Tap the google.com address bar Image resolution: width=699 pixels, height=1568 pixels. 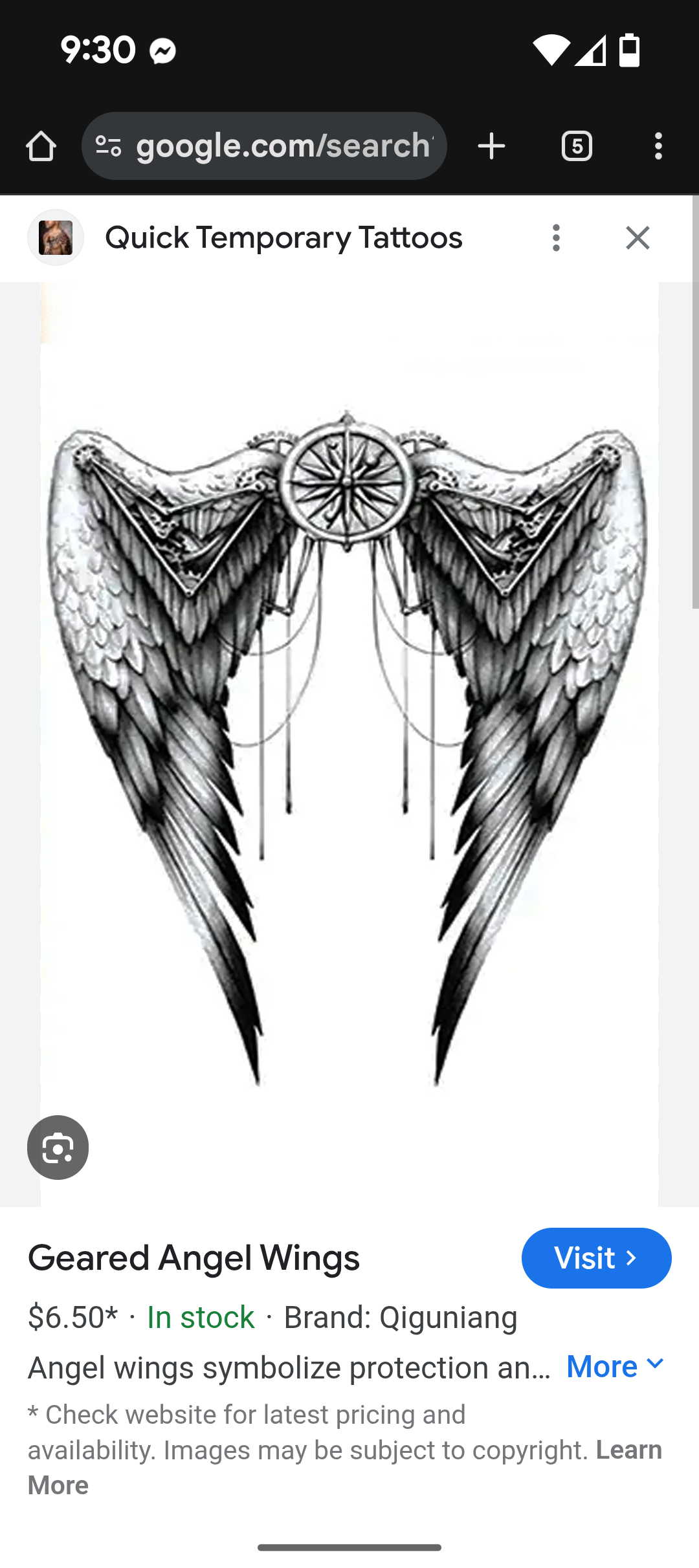pos(283,146)
